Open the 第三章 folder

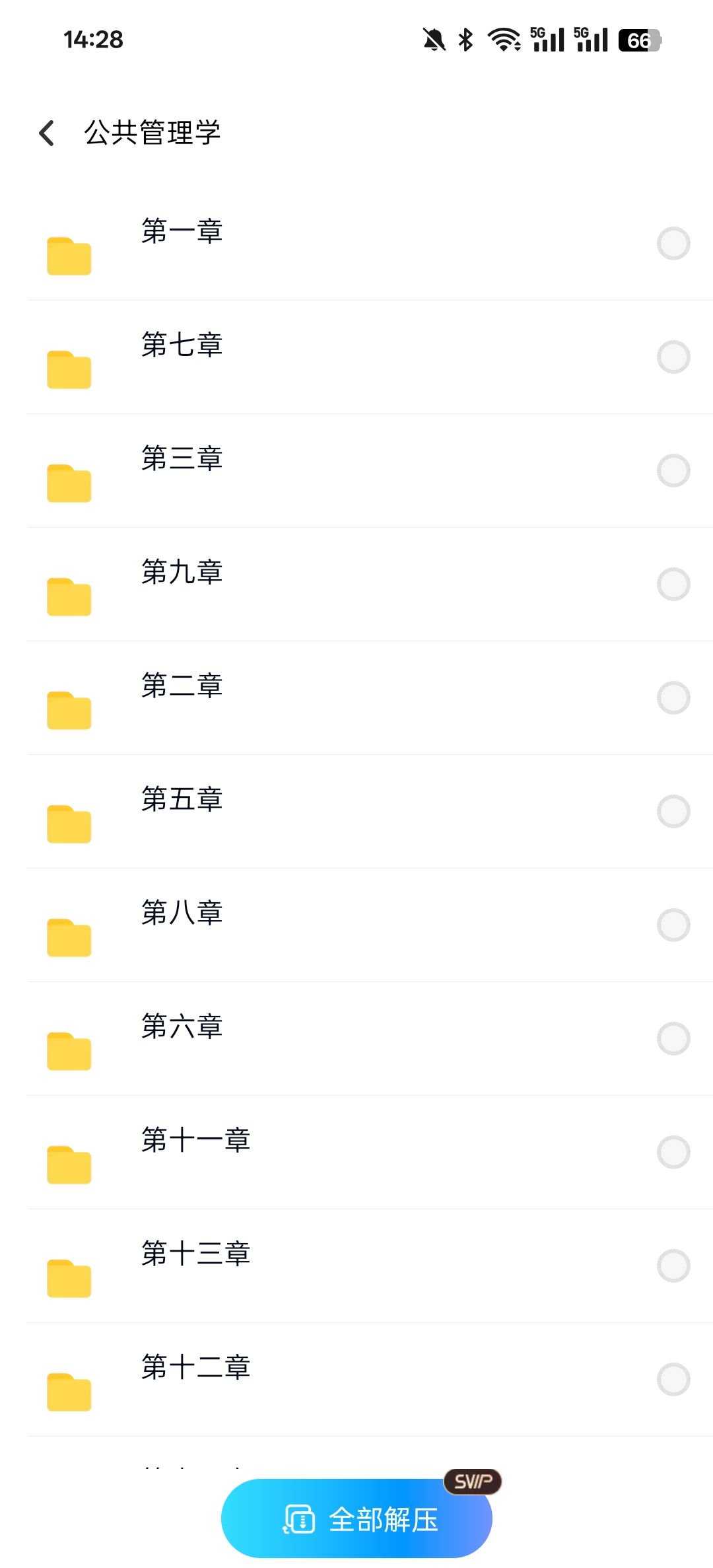182,459
